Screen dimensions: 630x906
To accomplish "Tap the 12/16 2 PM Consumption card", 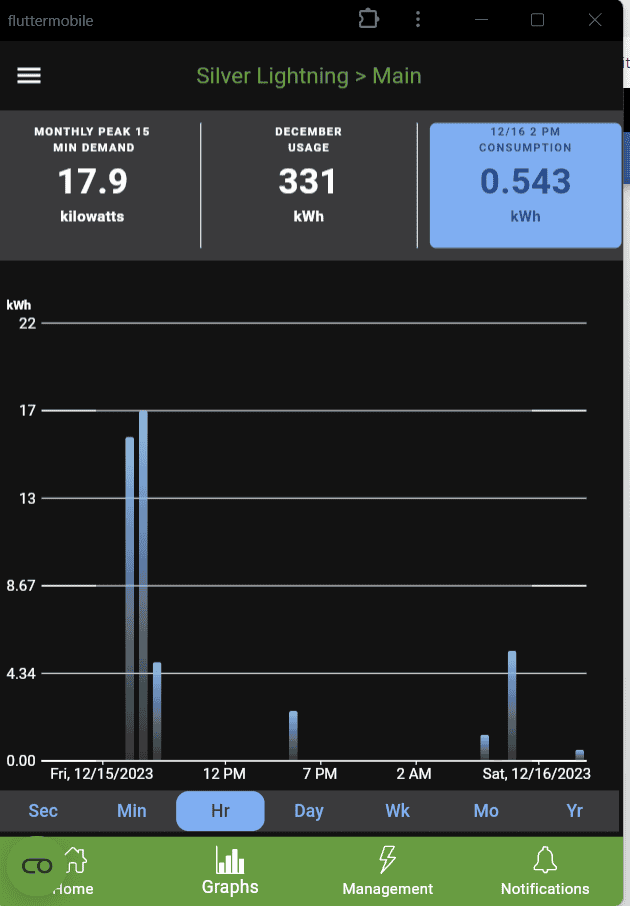I will click(x=525, y=185).
